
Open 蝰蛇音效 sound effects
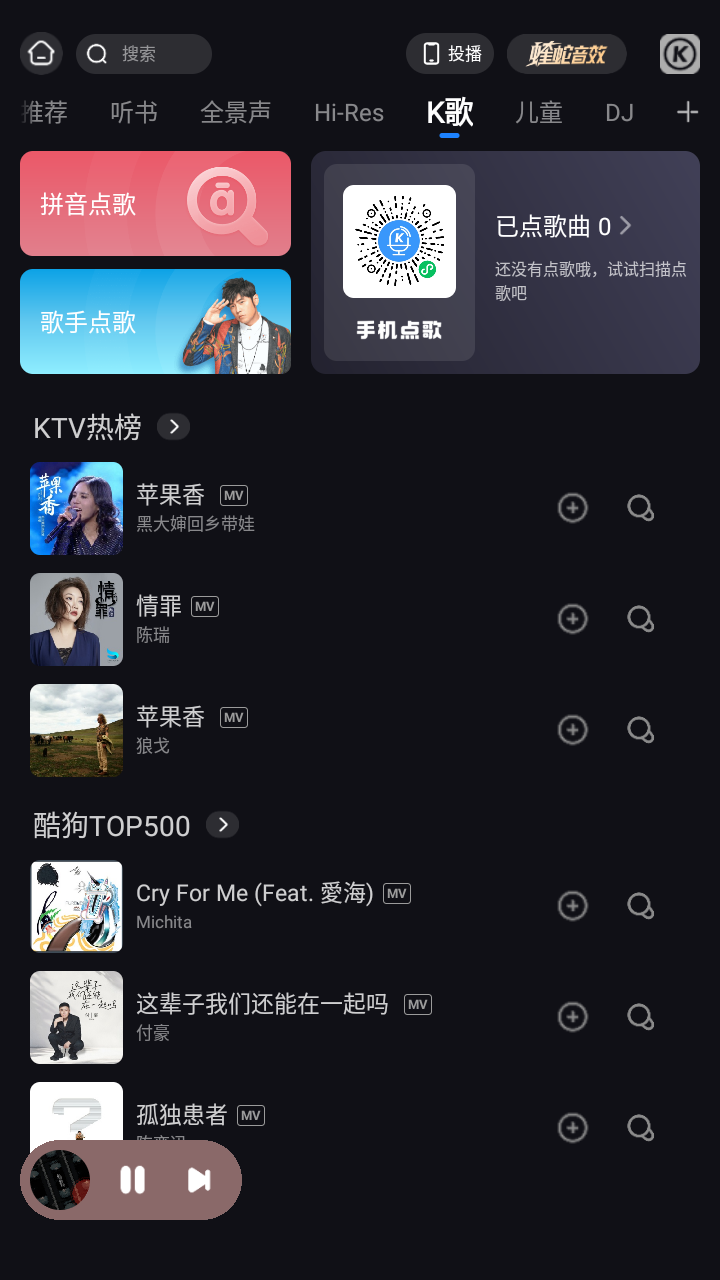567,54
